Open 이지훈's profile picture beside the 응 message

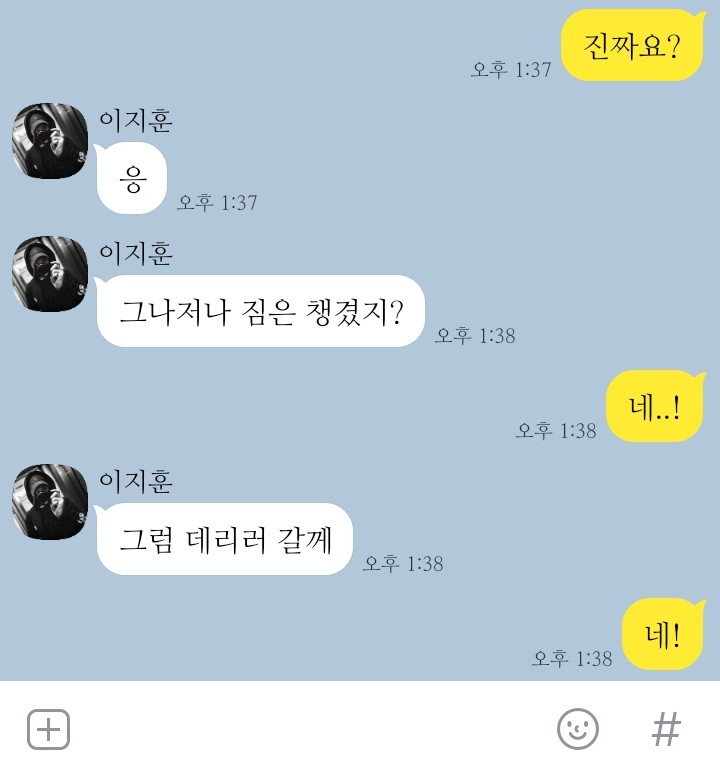click(50, 140)
